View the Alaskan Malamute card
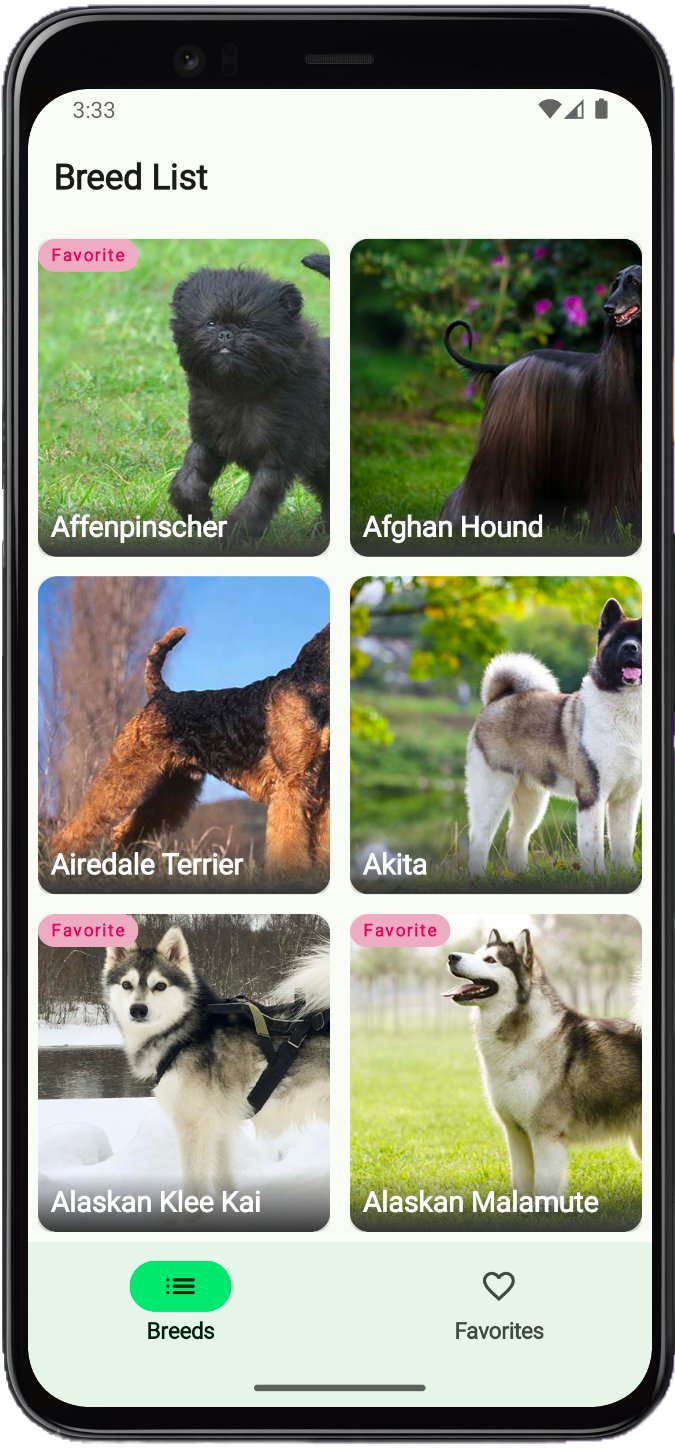The image size is (675, 1448). (x=495, y=1072)
